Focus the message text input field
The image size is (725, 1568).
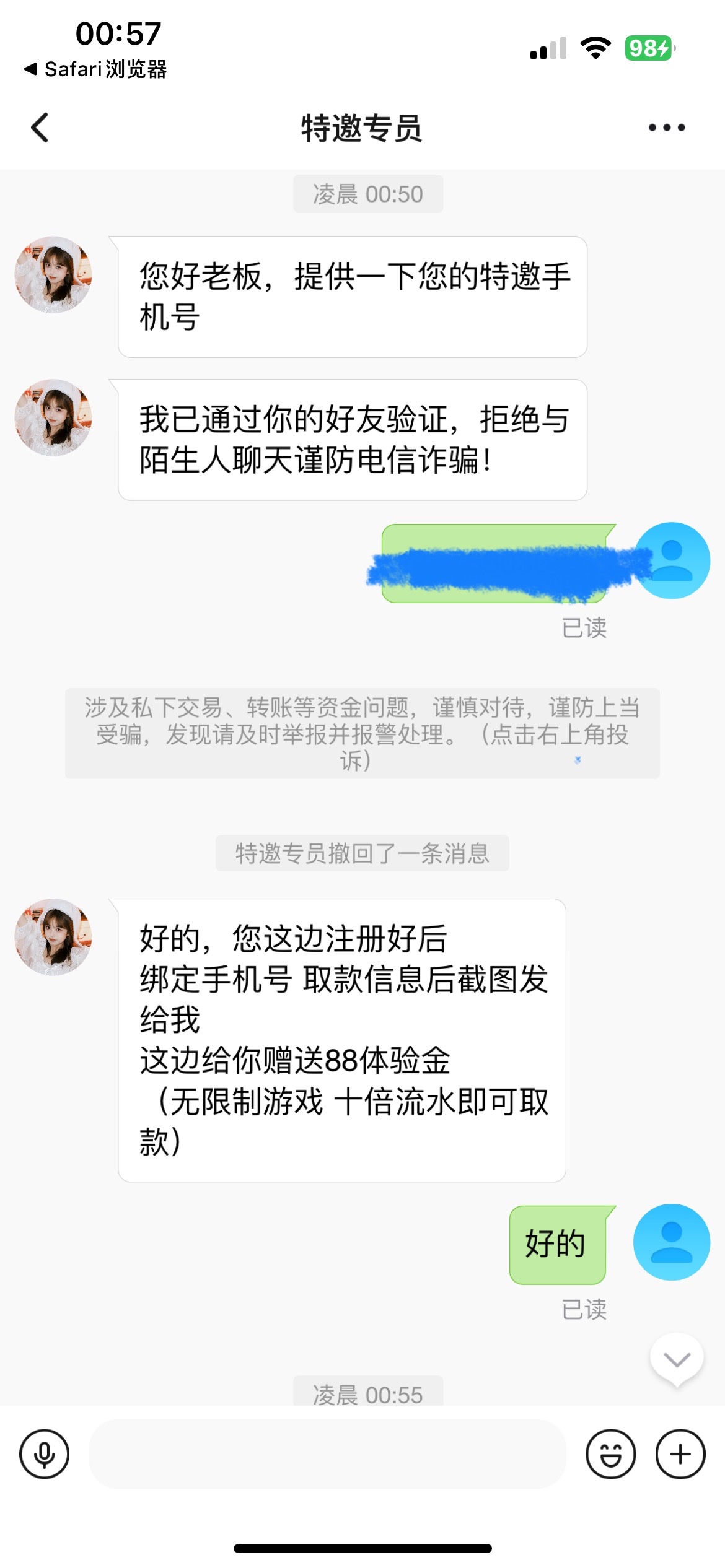click(327, 1454)
